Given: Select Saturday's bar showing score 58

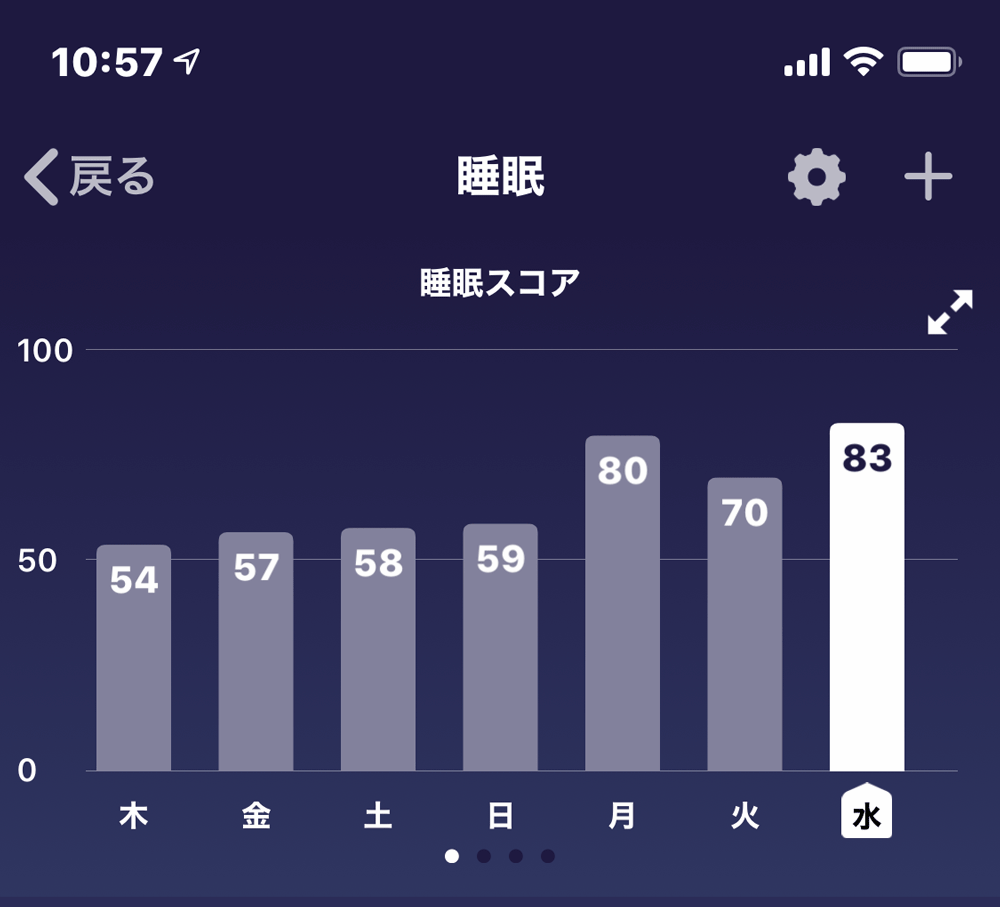Looking at the screenshot, I should tap(378, 650).
